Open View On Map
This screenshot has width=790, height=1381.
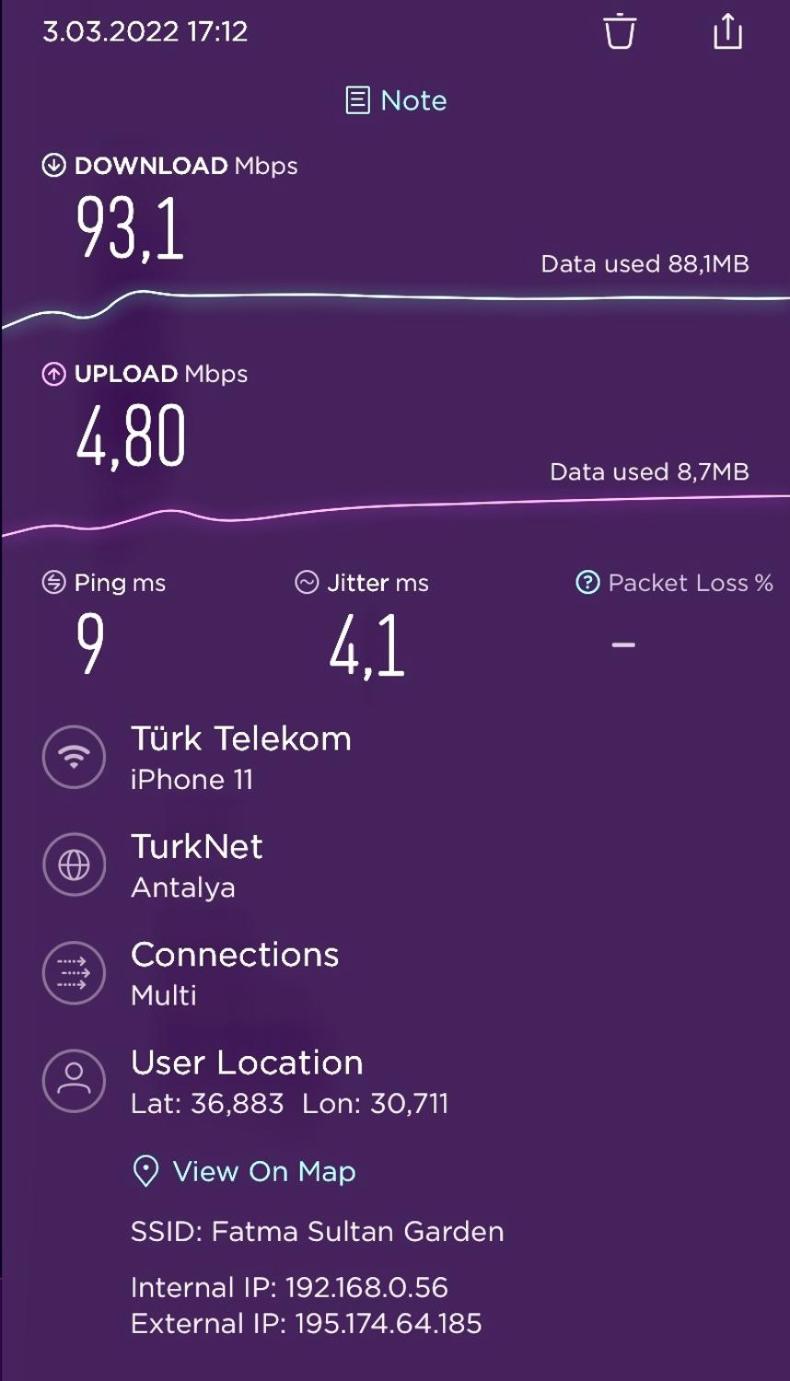point(264,1171)
